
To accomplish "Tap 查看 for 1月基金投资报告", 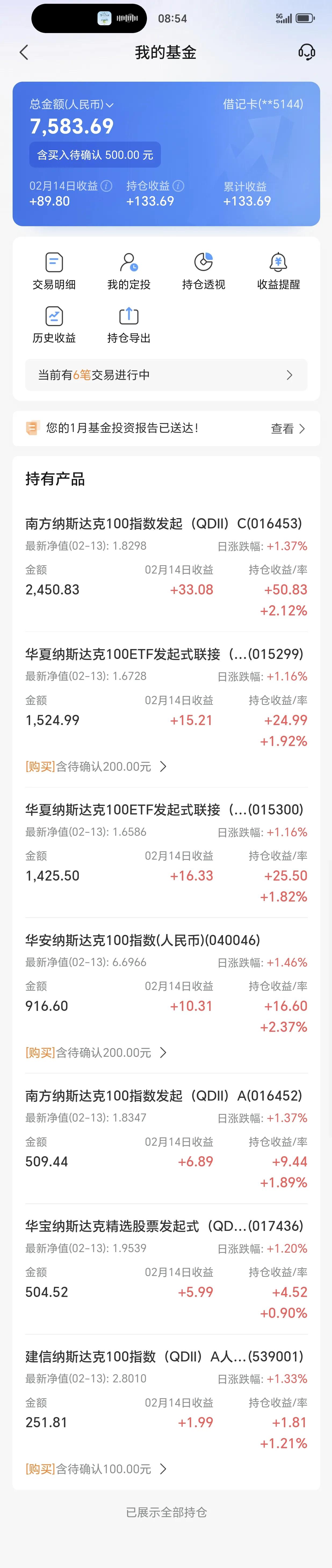I will [x=287, y=428].
